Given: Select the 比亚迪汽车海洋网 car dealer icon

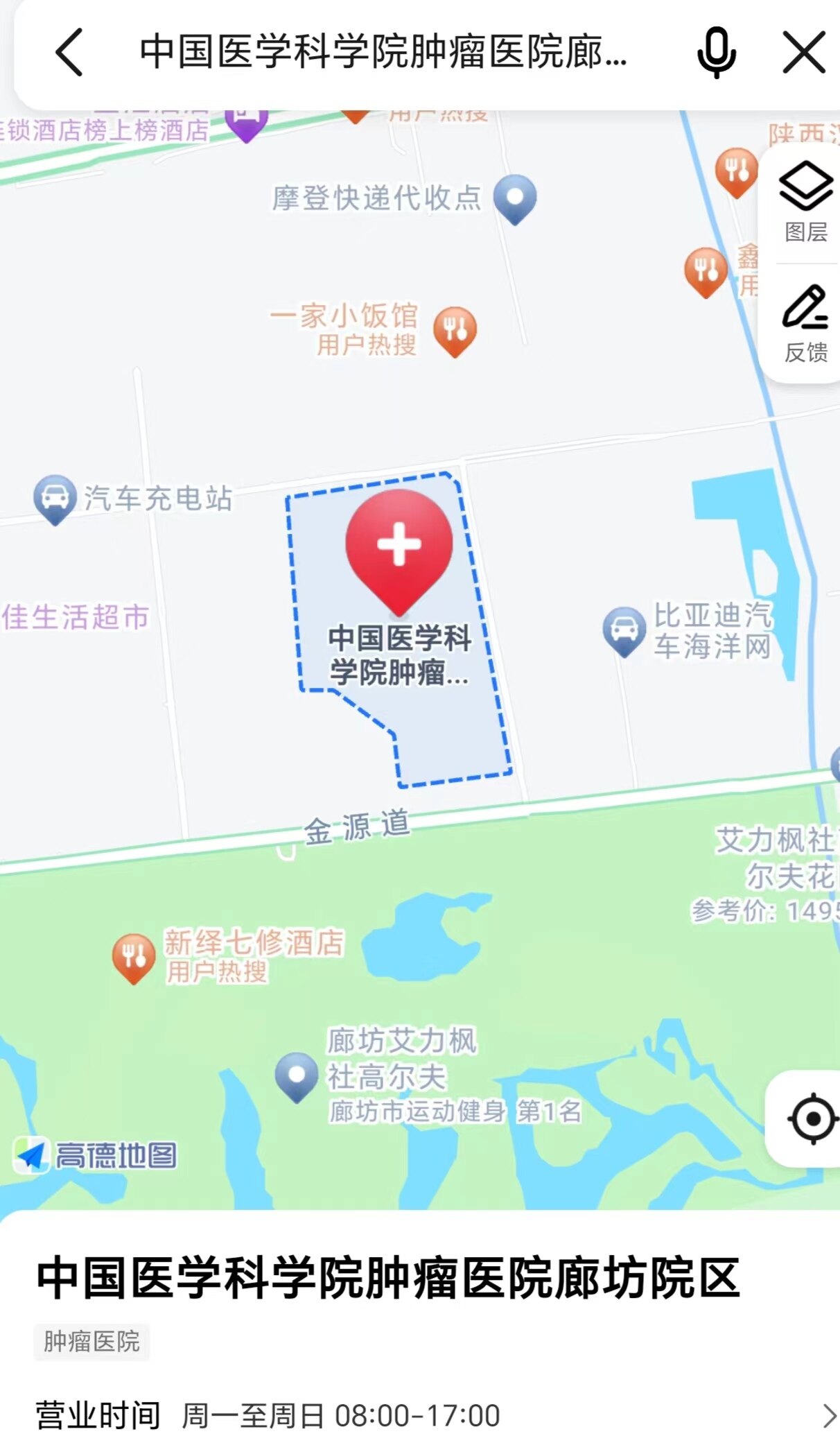Looking at the screenshot, I should pos(624,628).
